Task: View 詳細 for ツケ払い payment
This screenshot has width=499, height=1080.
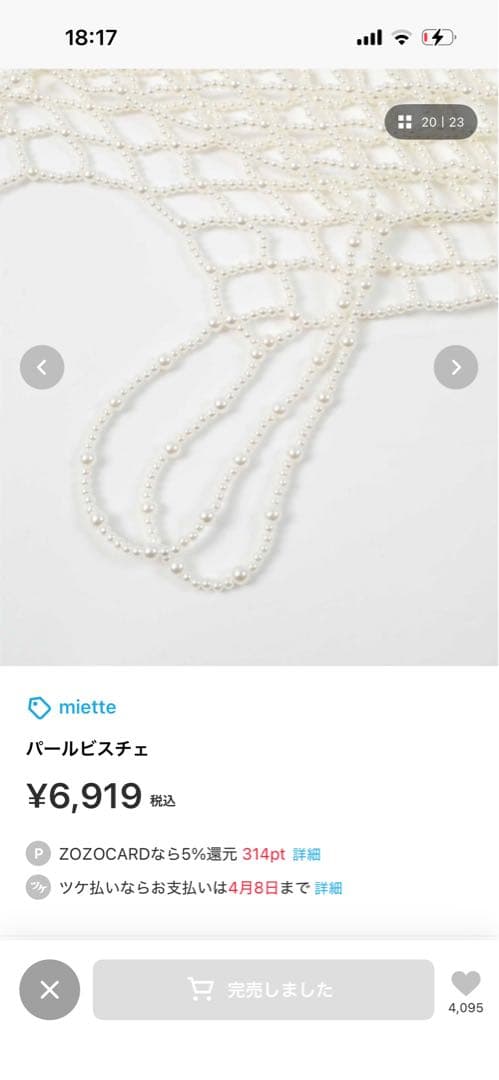Action: point(329,888)
